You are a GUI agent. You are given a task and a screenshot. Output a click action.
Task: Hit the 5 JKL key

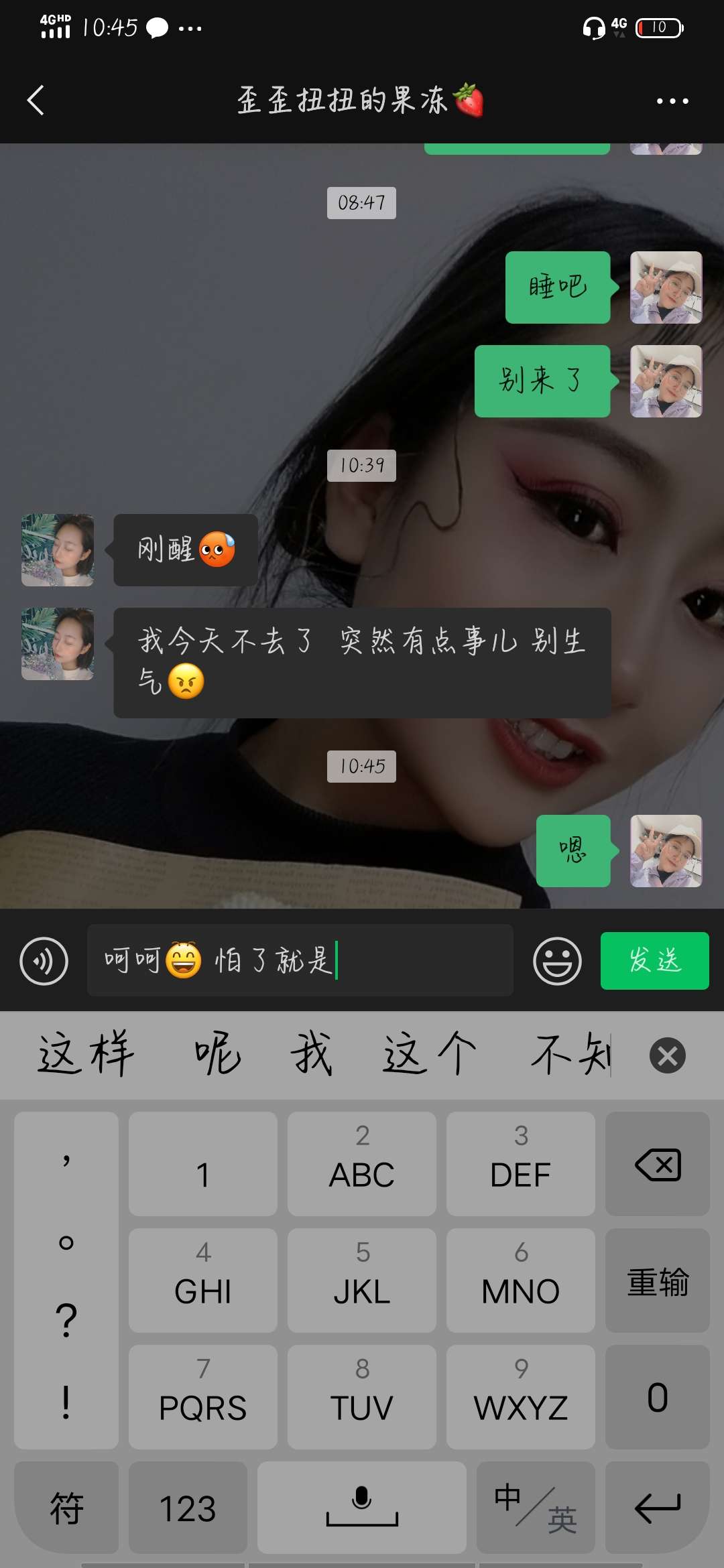362,1281
